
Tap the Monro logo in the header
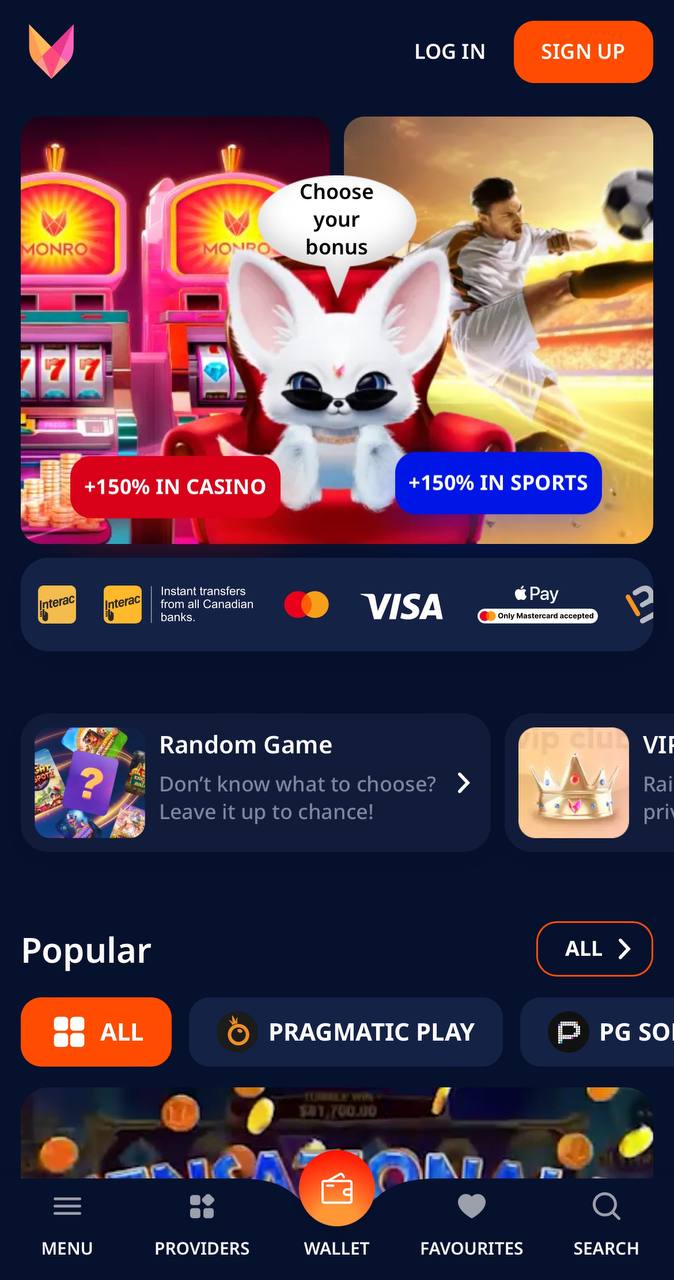click(51, 52)
